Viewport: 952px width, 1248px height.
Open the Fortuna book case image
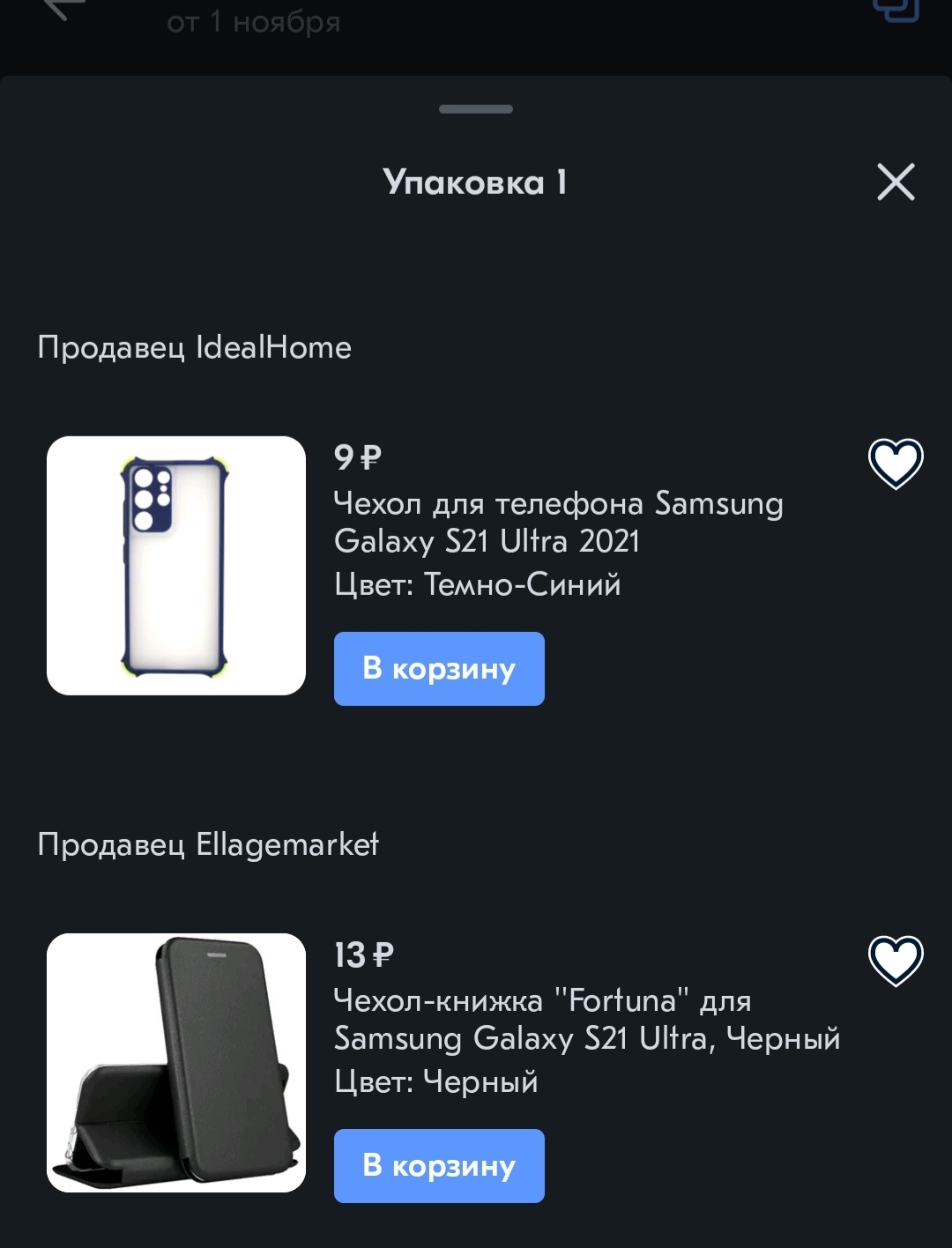coord(176,1063)
